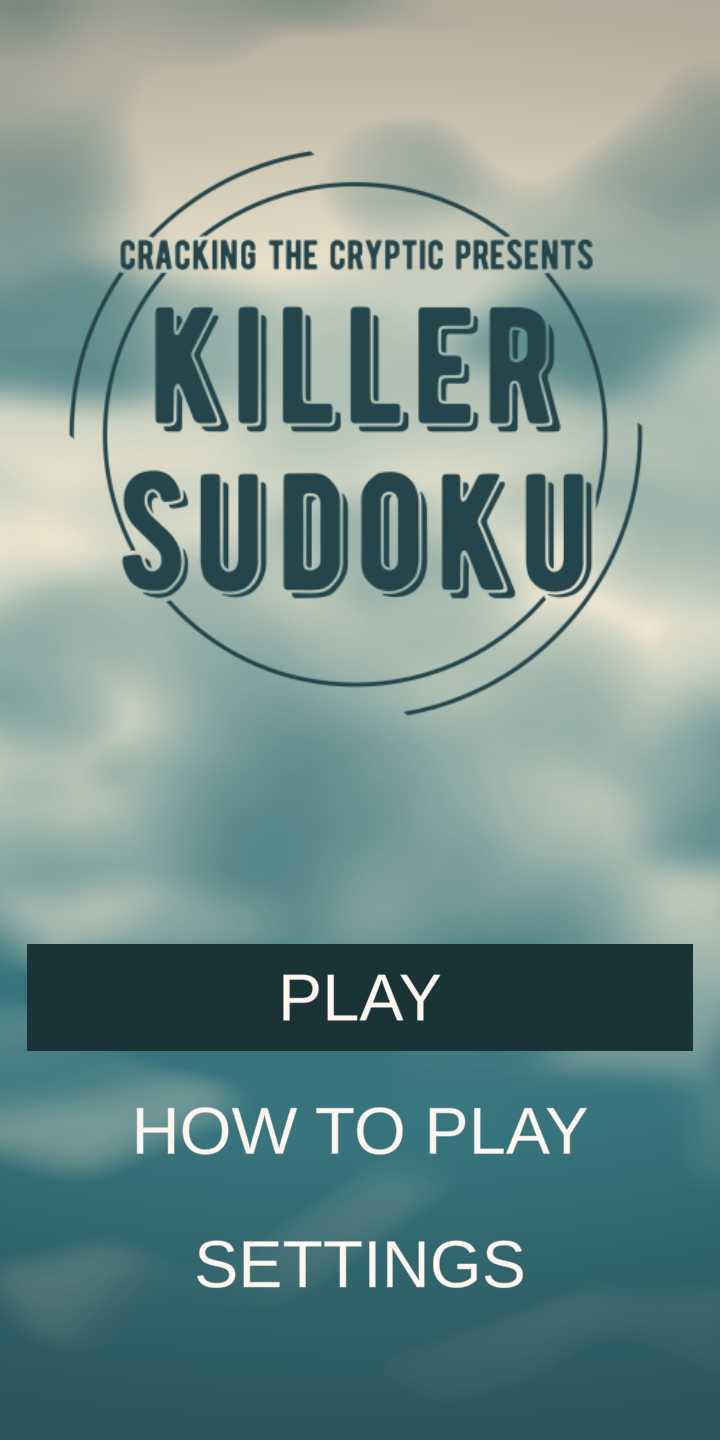Tap the PLAY button
The height and width of the screenshot is (1440, 720).
tap(360, 997)
